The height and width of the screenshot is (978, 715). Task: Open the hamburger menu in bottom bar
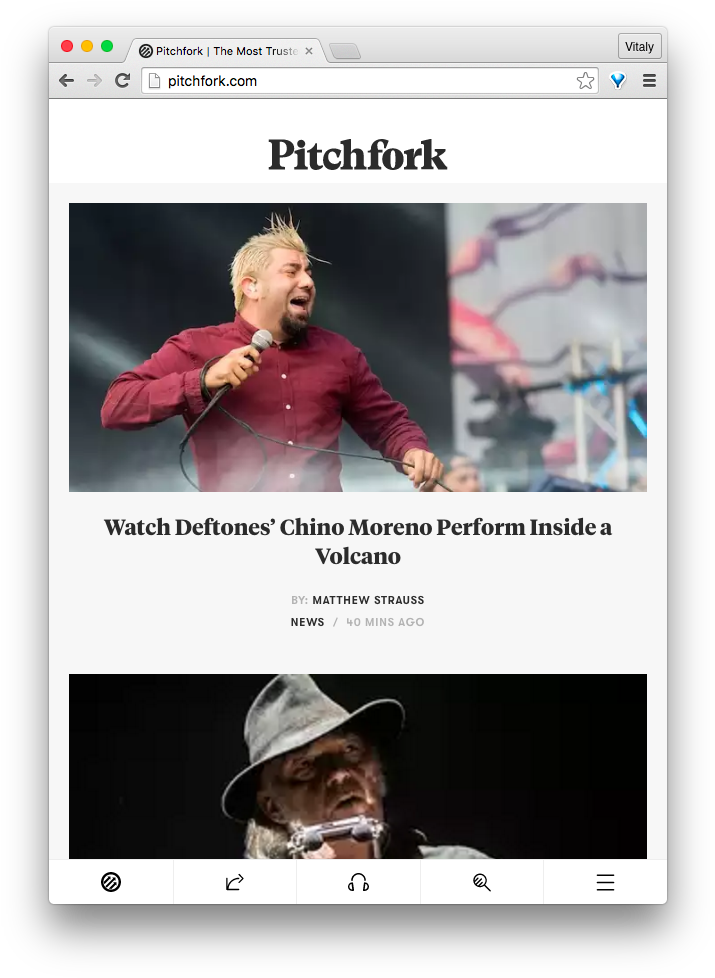tap(605, 882)
